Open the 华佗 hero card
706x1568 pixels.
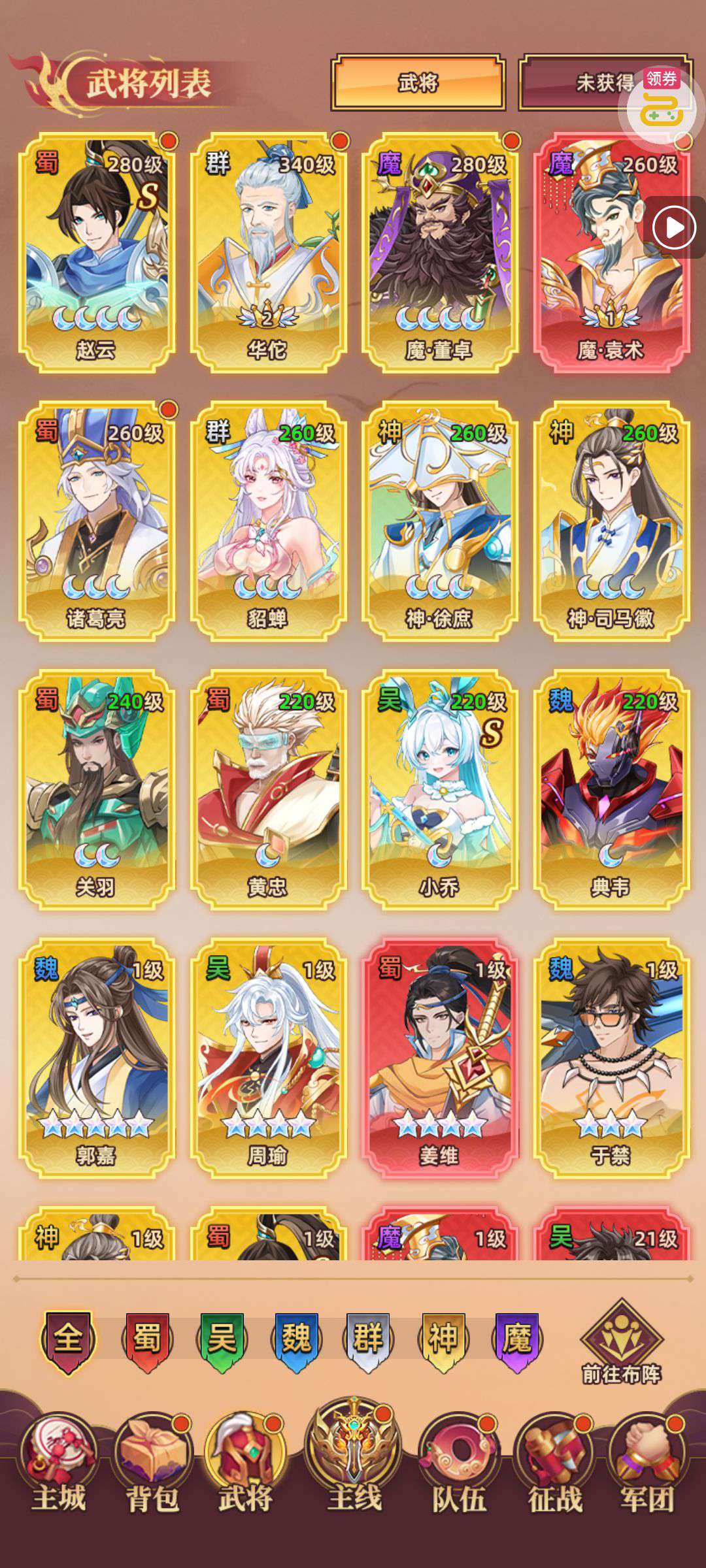268,252
